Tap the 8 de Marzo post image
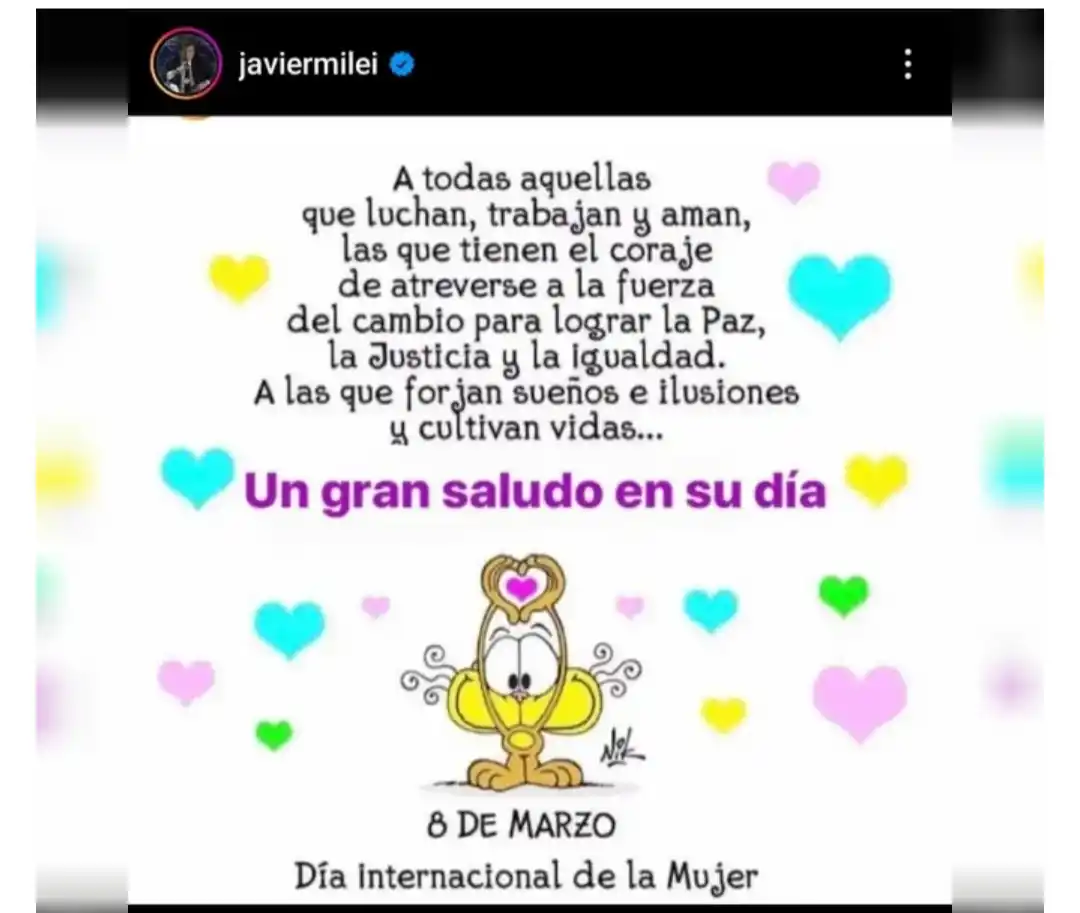The height and width of the screenshot is (913, 1080). point(540,510)
